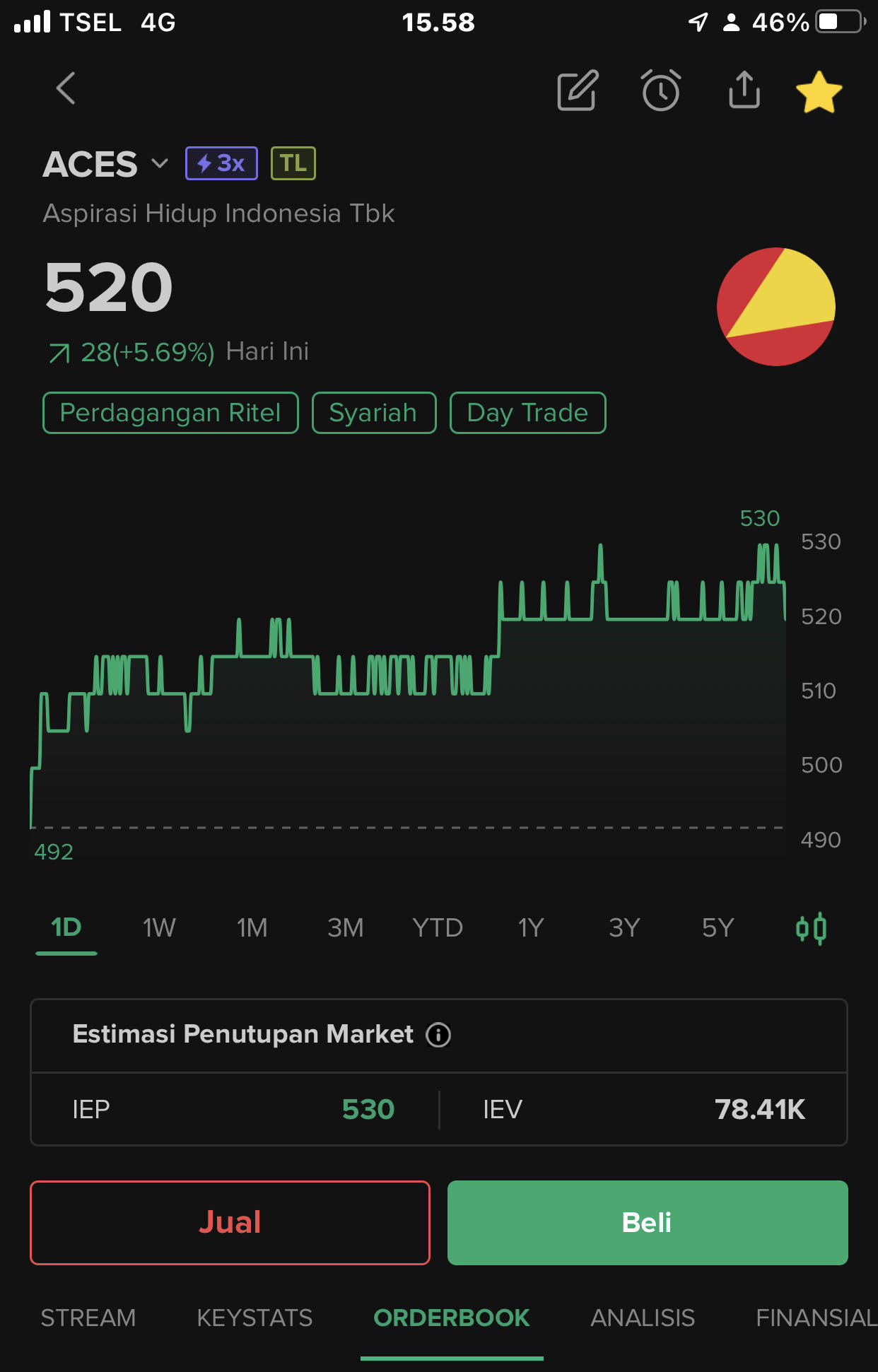Go back using the left chevron
The image size is (878, 1372).
pyautogui.click(x=64, y=89)
